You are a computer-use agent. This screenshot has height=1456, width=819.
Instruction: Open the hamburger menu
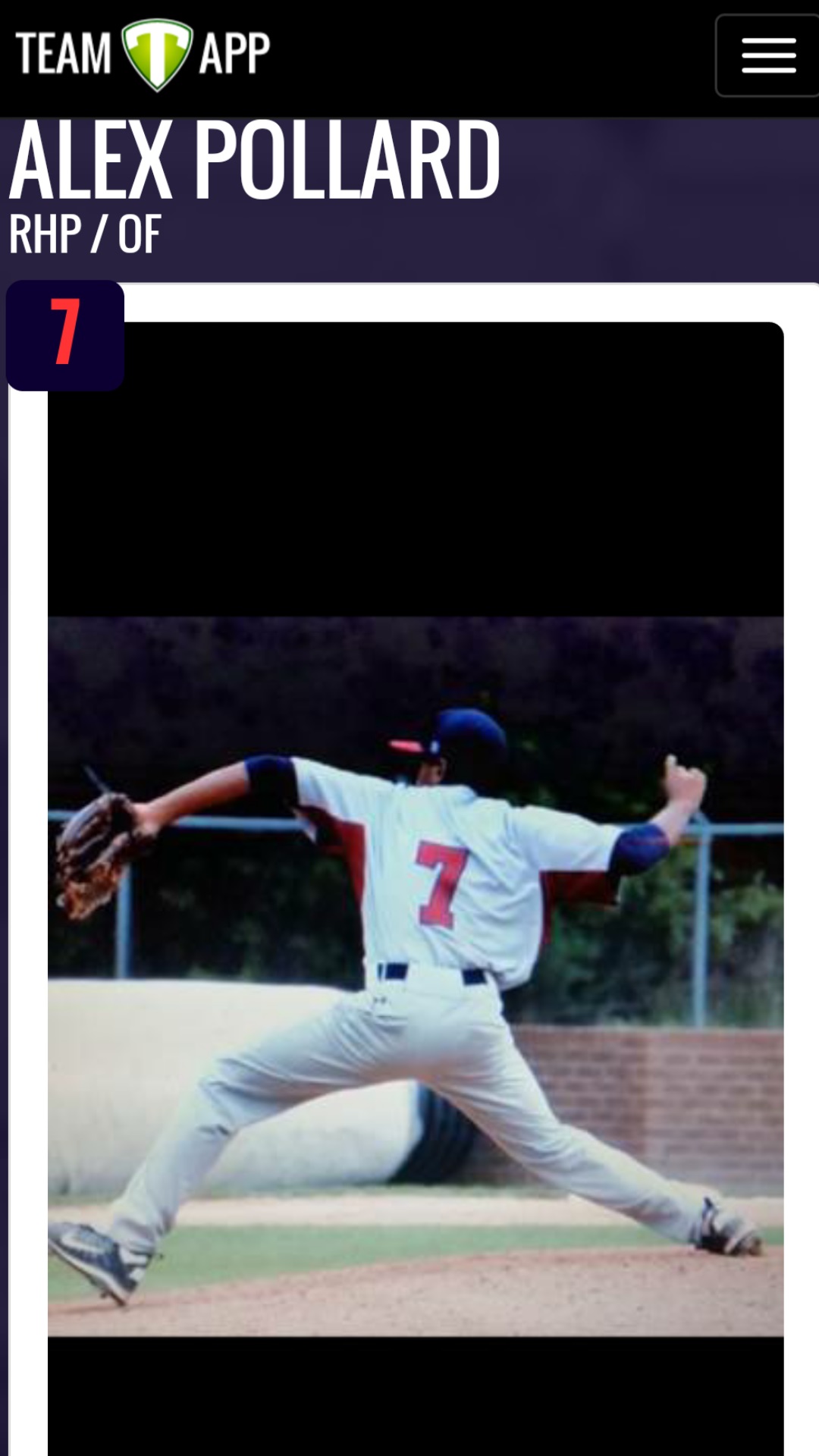point(767,56)
